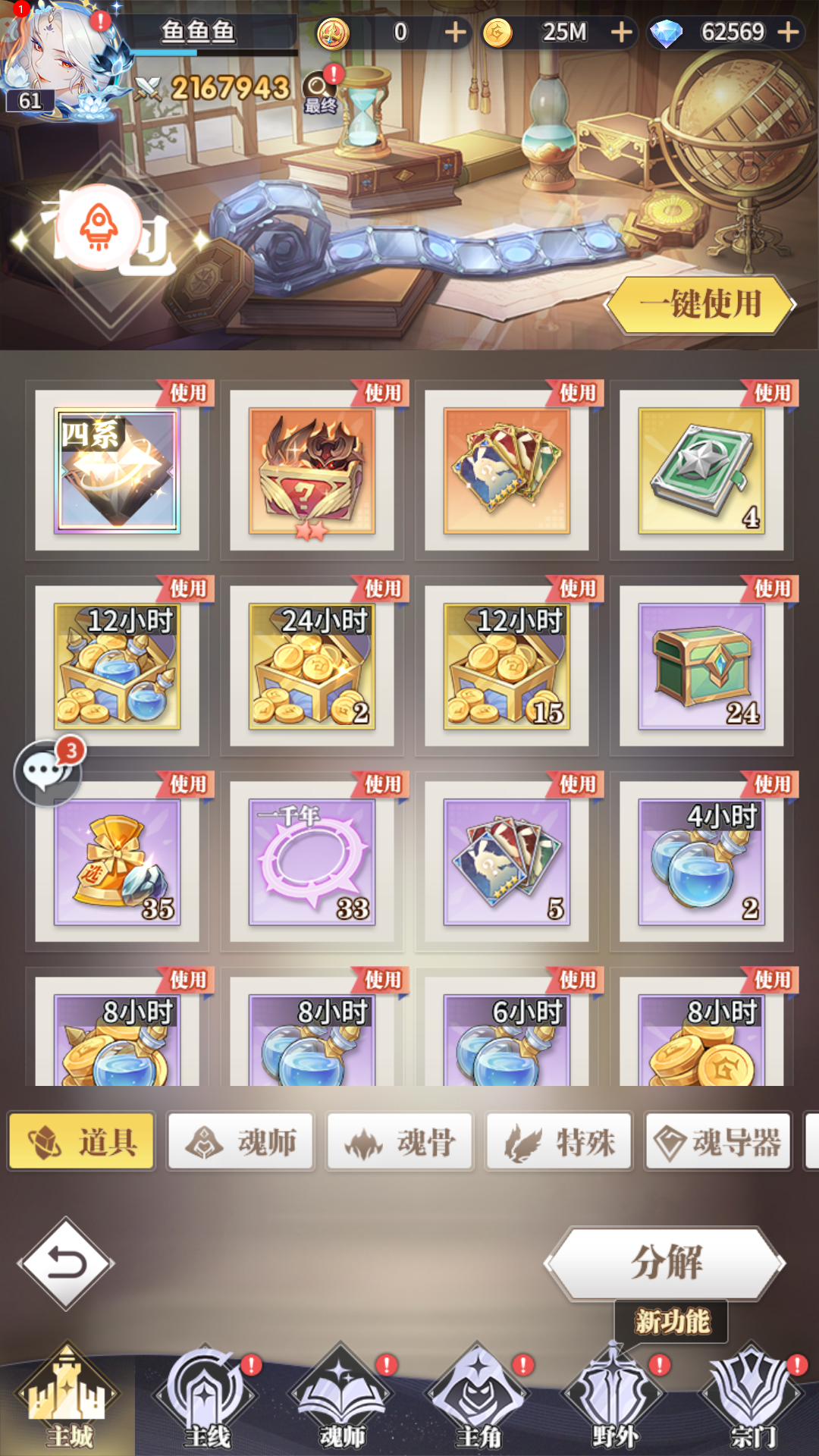
Task: Tap the 一键使用 button
Action: 700,305
